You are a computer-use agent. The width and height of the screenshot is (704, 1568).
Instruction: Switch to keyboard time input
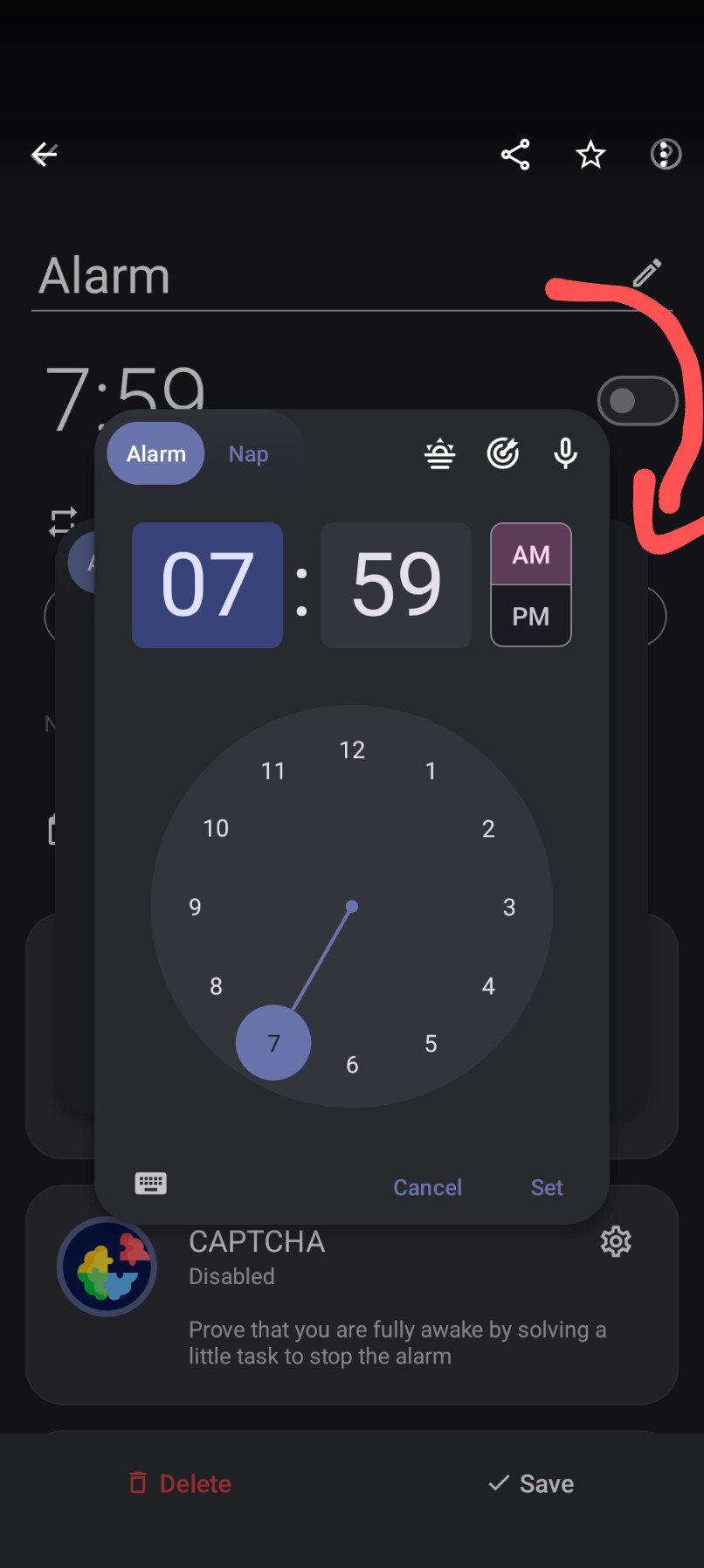[151, 1184]
